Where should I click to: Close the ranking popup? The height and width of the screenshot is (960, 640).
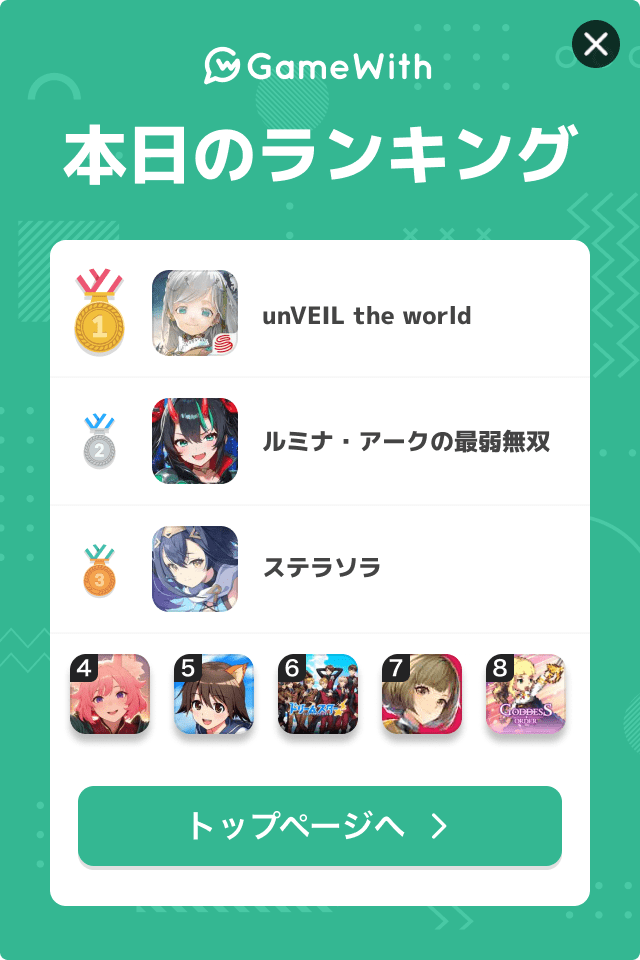coord(596,44)
